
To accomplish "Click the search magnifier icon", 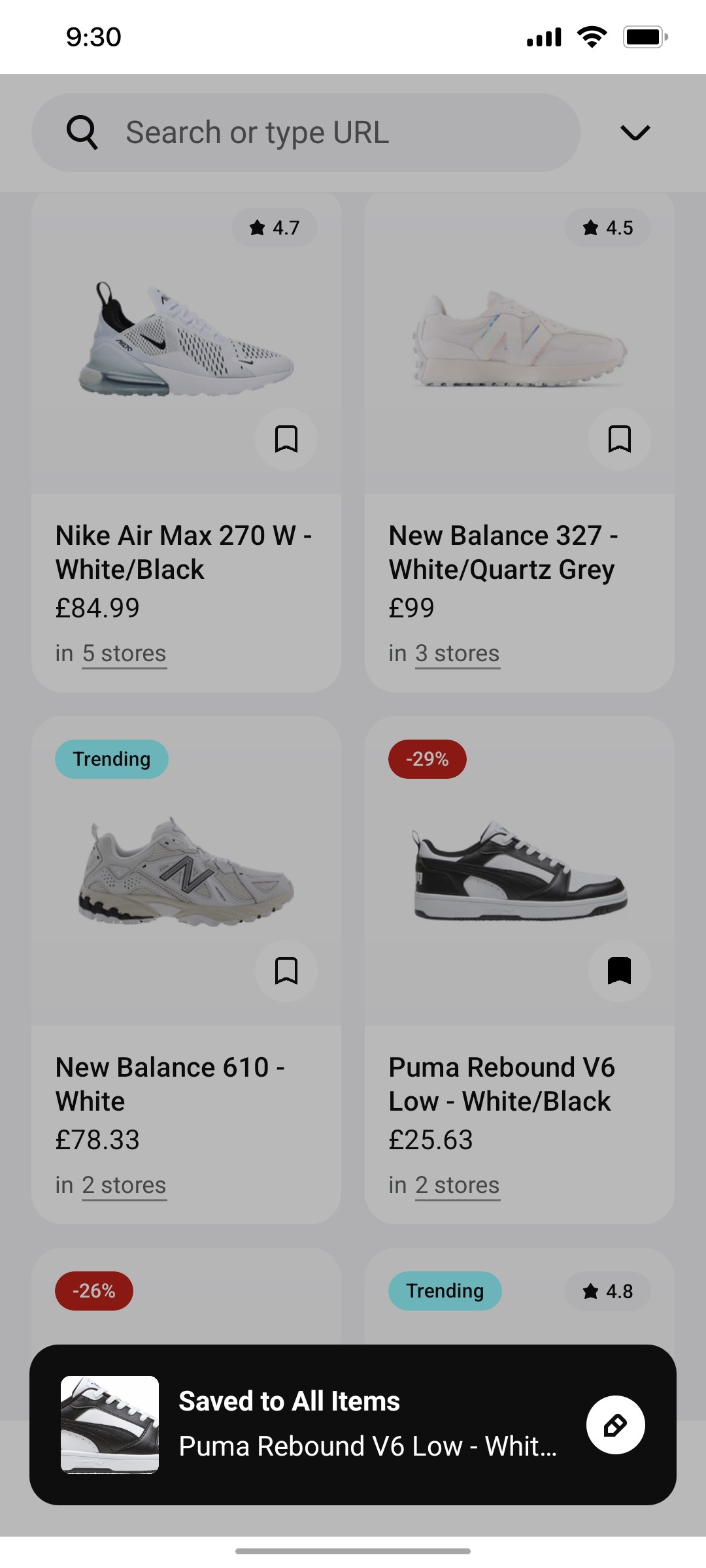I will (82, 132).
